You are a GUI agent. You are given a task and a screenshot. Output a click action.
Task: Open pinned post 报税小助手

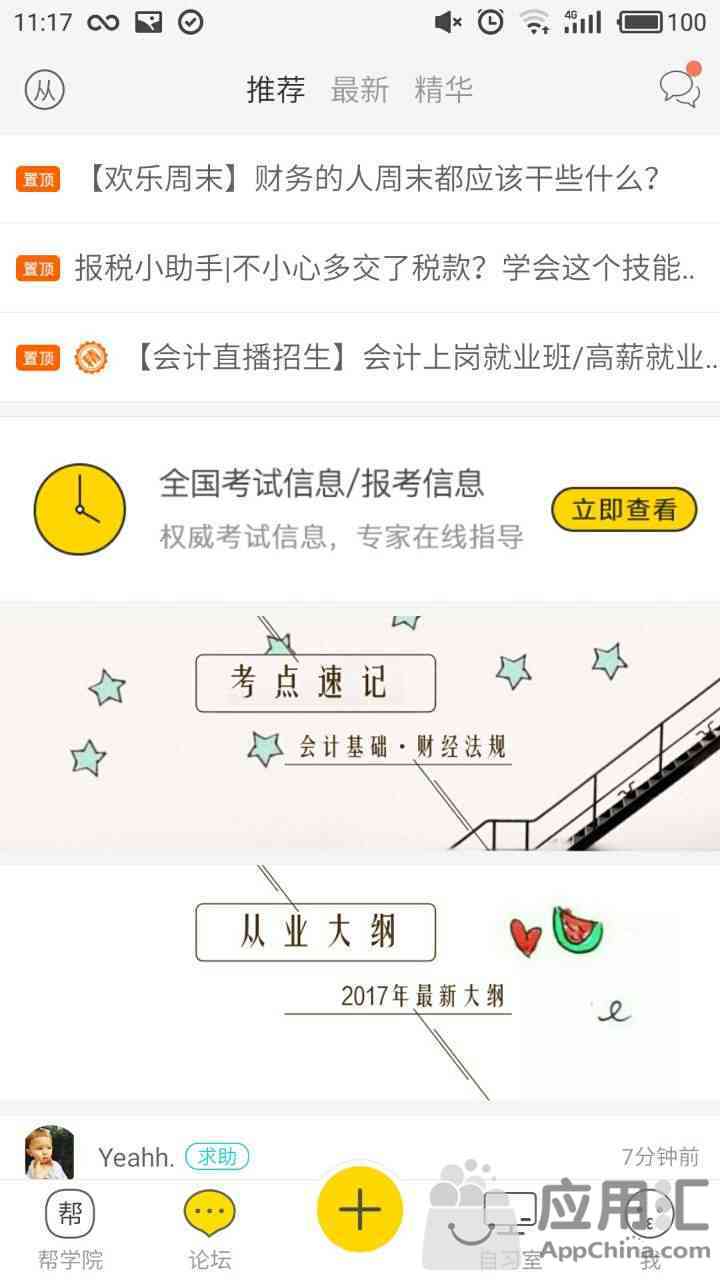point(360,268)
